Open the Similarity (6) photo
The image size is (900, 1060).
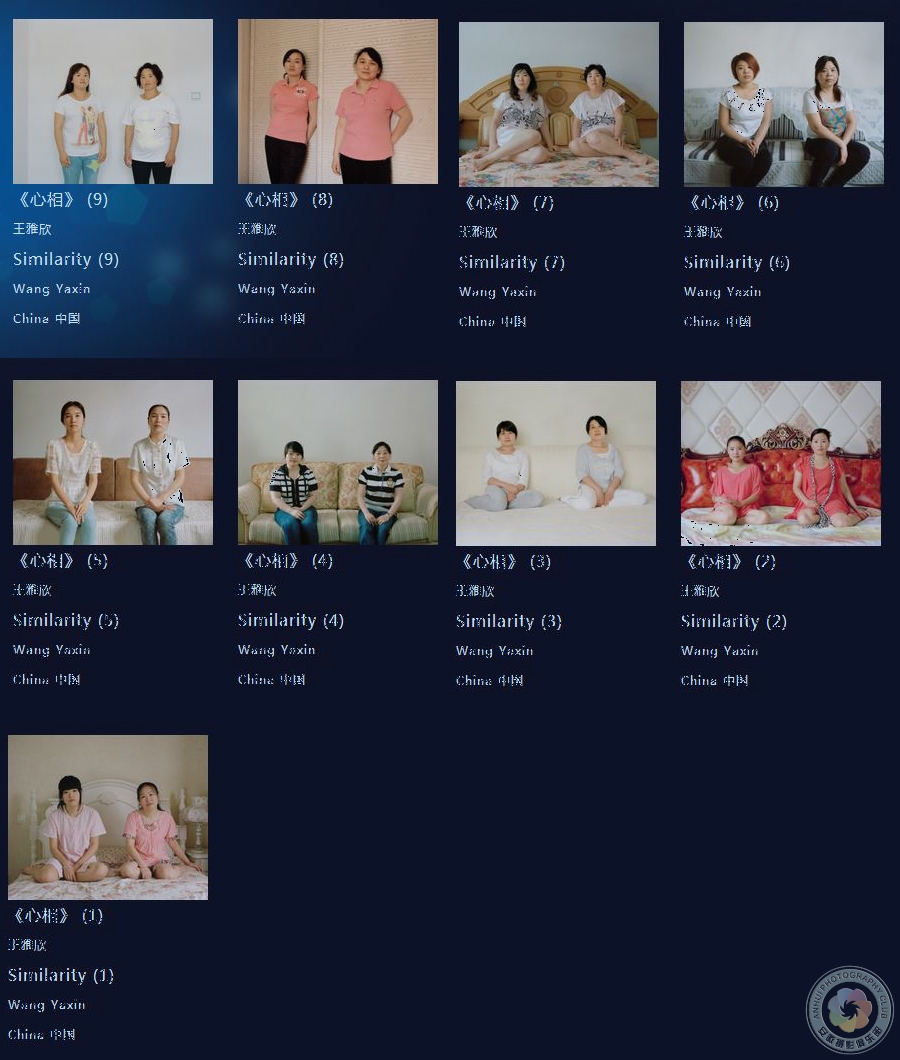coord(784,105)
